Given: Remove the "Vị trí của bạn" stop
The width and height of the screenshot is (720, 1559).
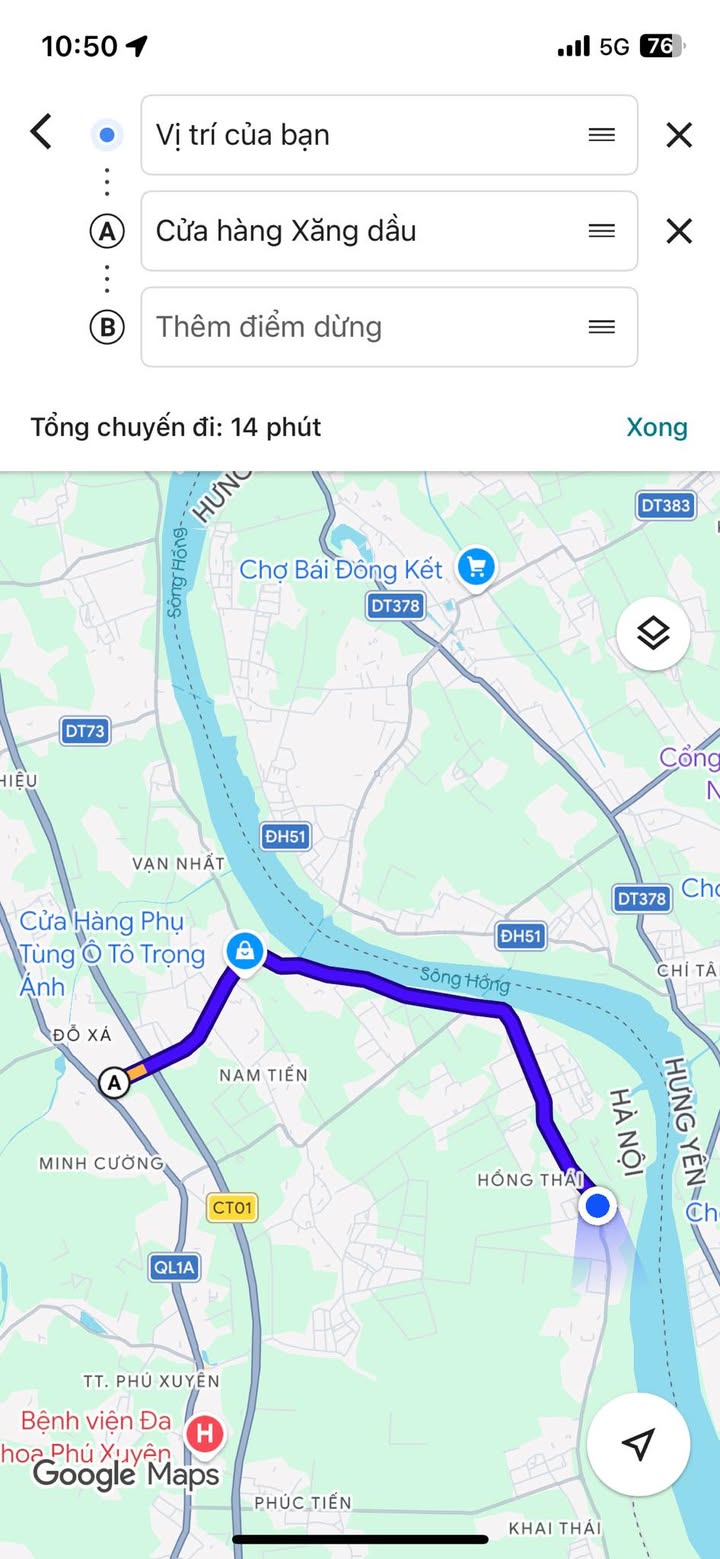Looking at the screenshot, I should 679,135.
